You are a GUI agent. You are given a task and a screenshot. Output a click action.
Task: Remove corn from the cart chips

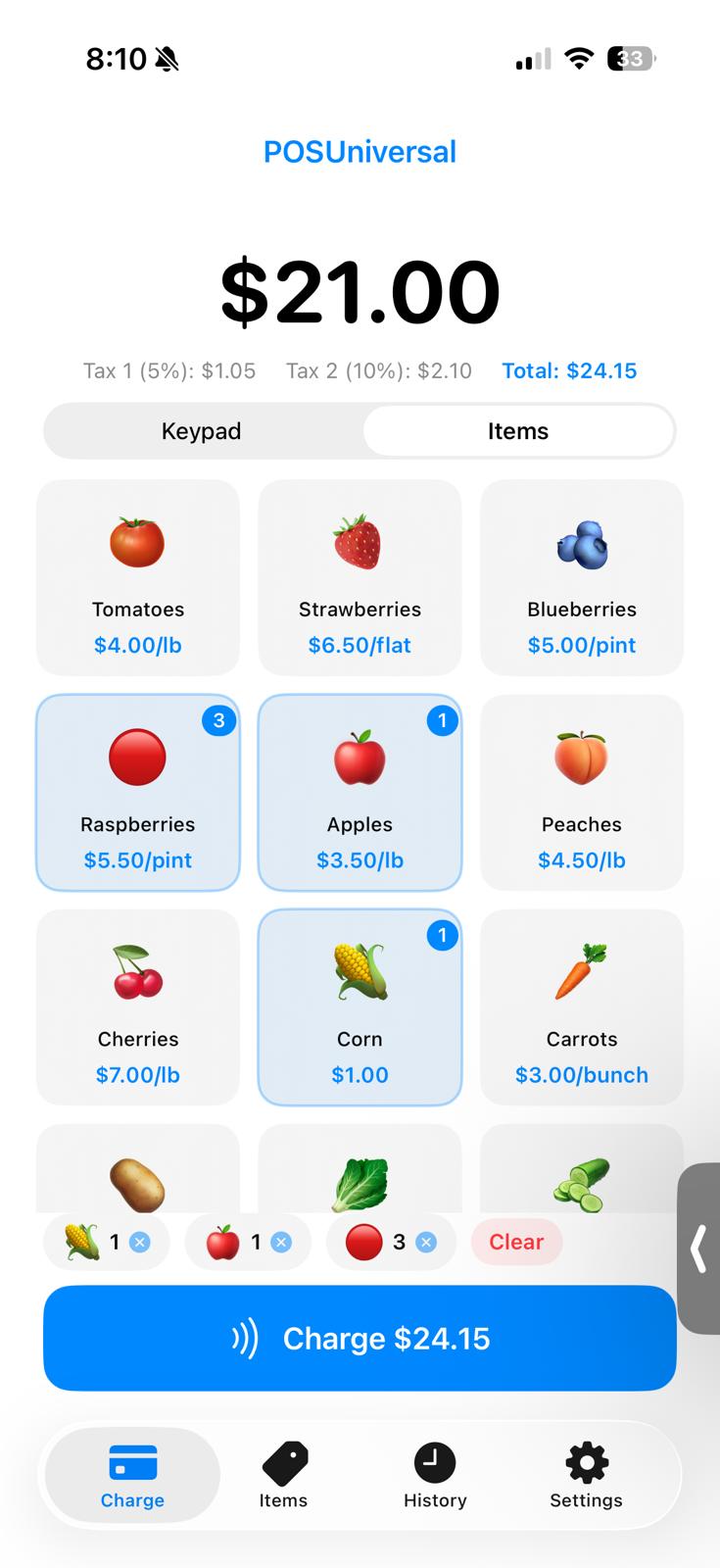[140, 1243]
